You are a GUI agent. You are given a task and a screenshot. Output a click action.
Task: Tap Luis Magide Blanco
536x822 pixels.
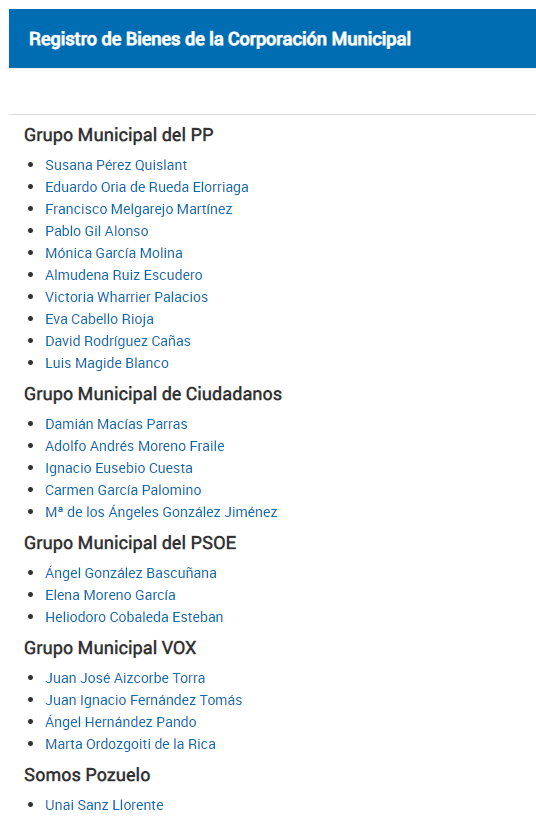pyautogui.click(x=107, y=363)
